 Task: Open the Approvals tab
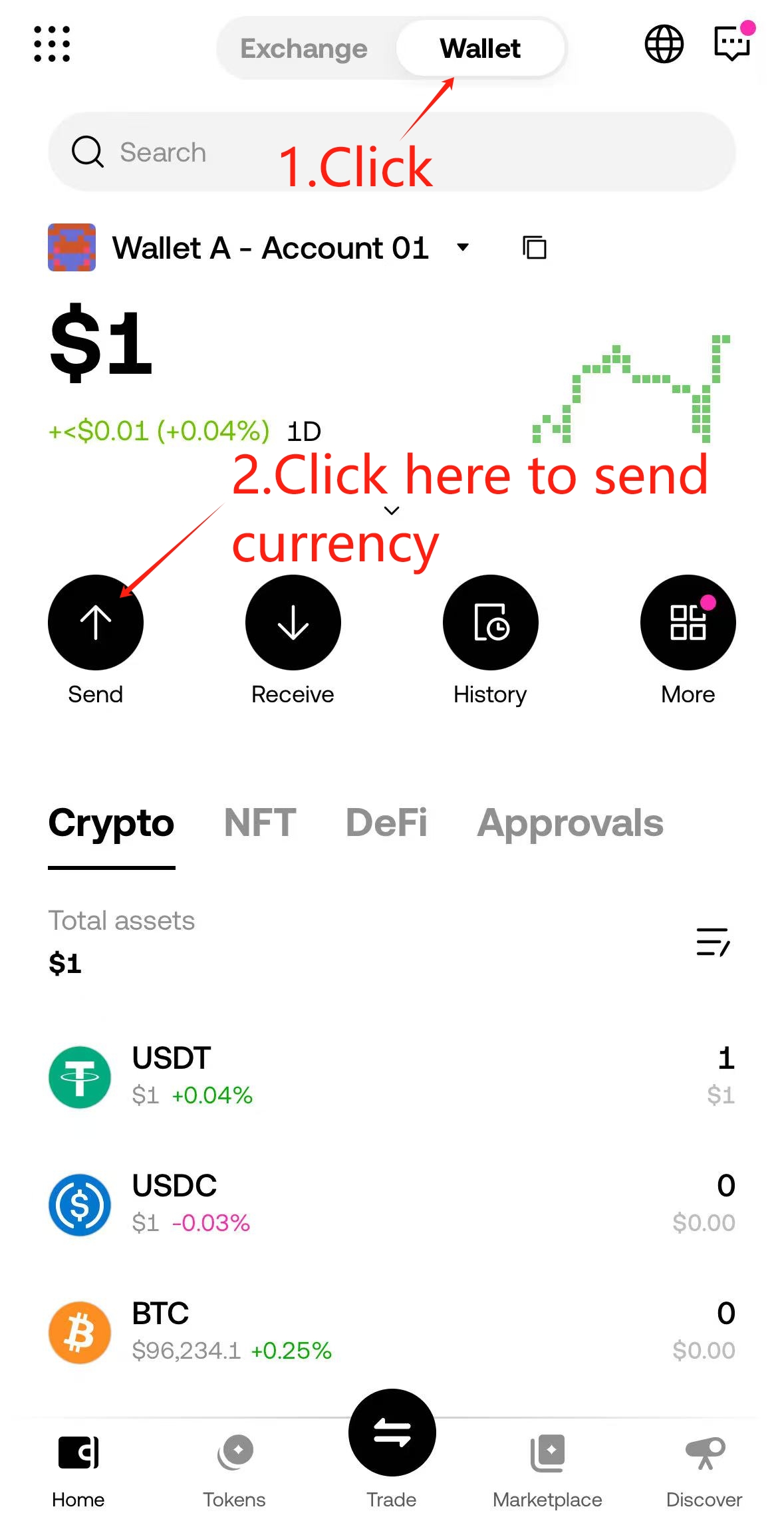(x=570, y=823)
